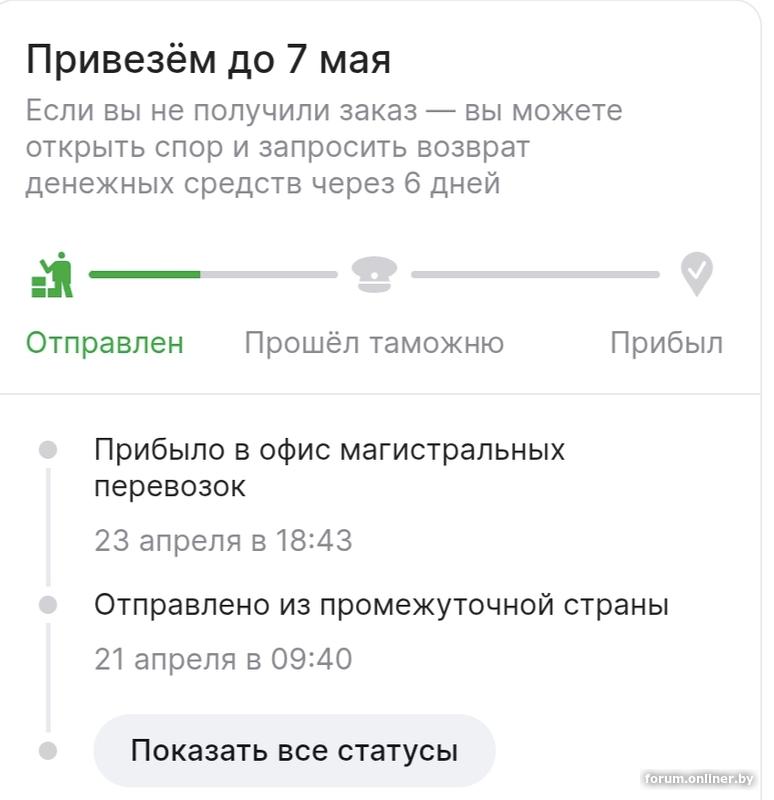Show all delivery statuses
This screenshot has width=774, height=800.
pyautogui.click(x=294, y=750)
